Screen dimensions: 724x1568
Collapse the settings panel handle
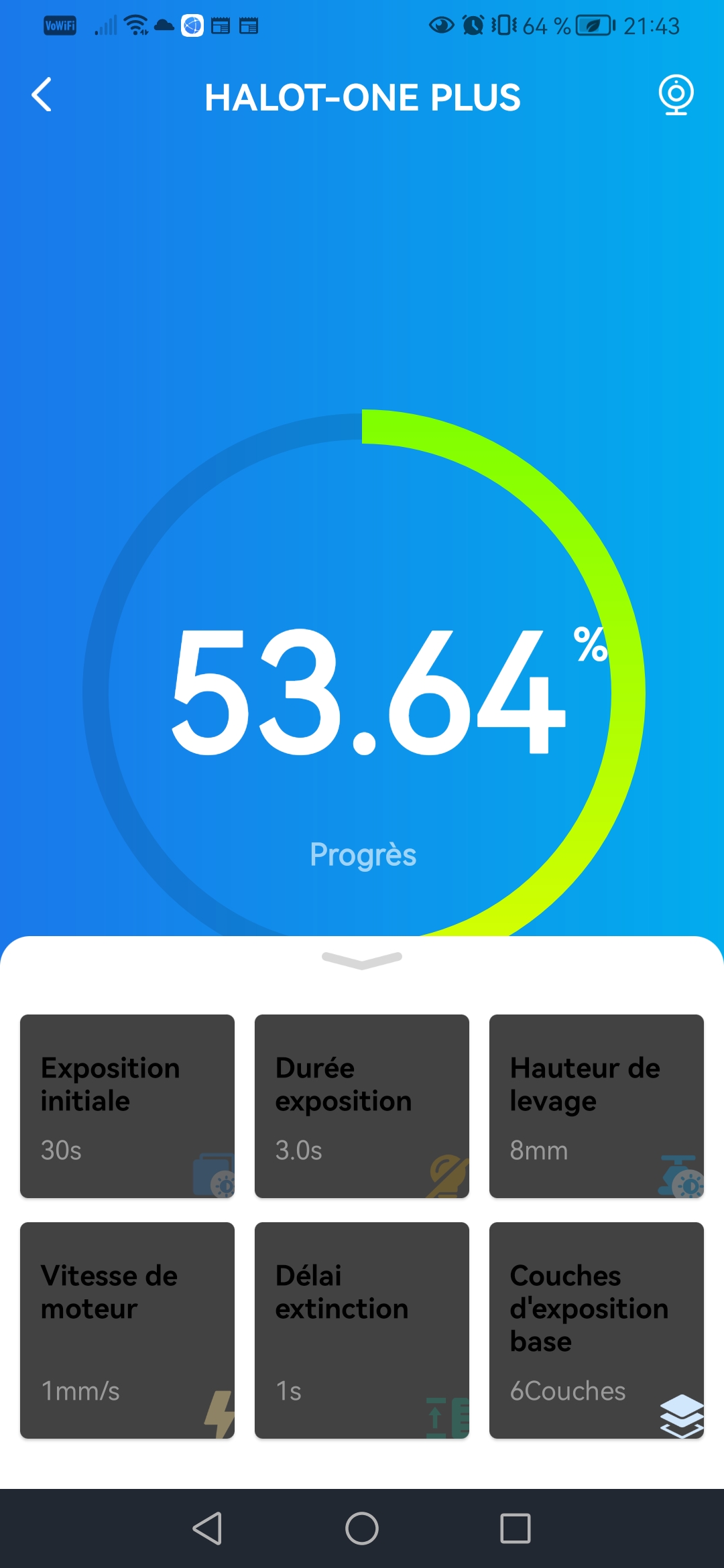click(x=362, y=960)
